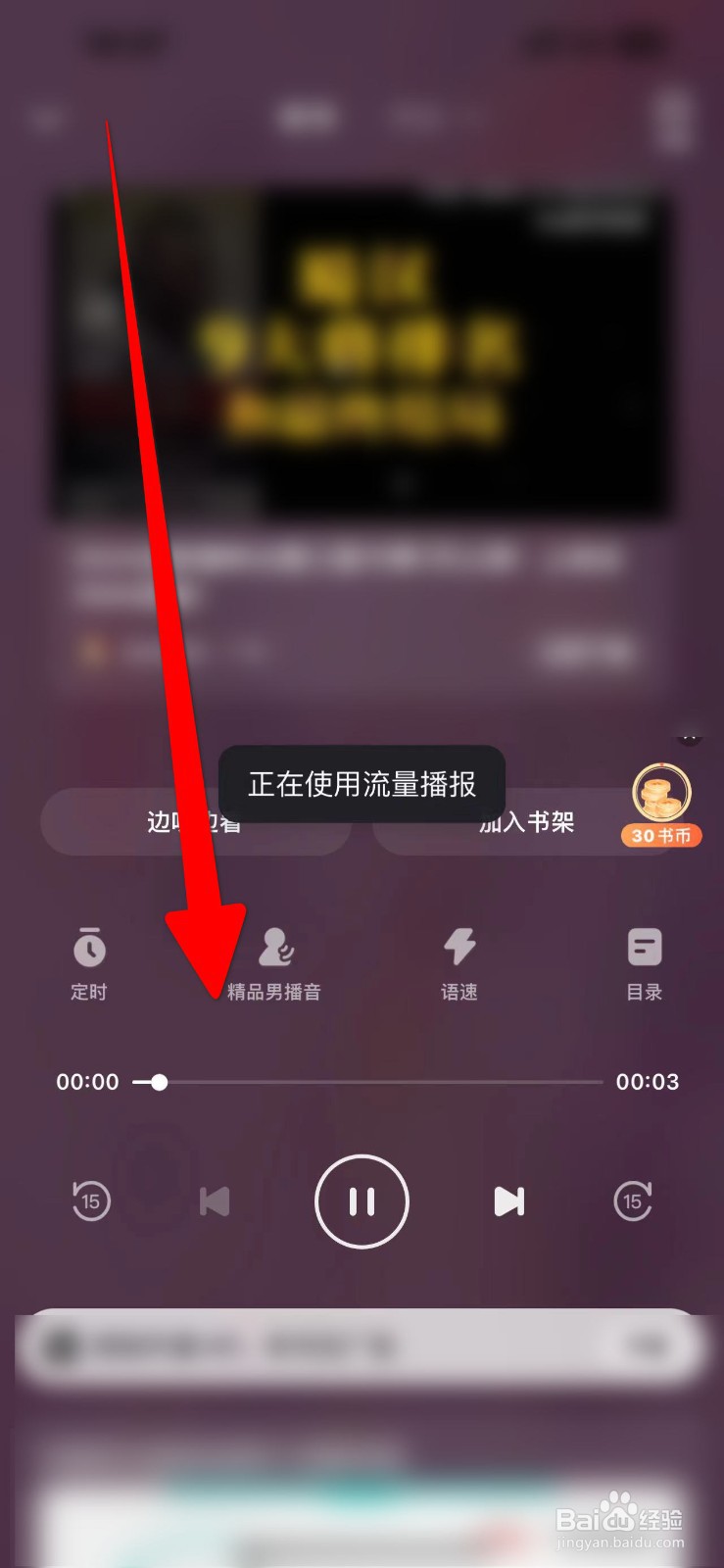Screen dimensions: 724x1568
Task: Tap the bottom floating mini-player bar
Action: 362,1347
